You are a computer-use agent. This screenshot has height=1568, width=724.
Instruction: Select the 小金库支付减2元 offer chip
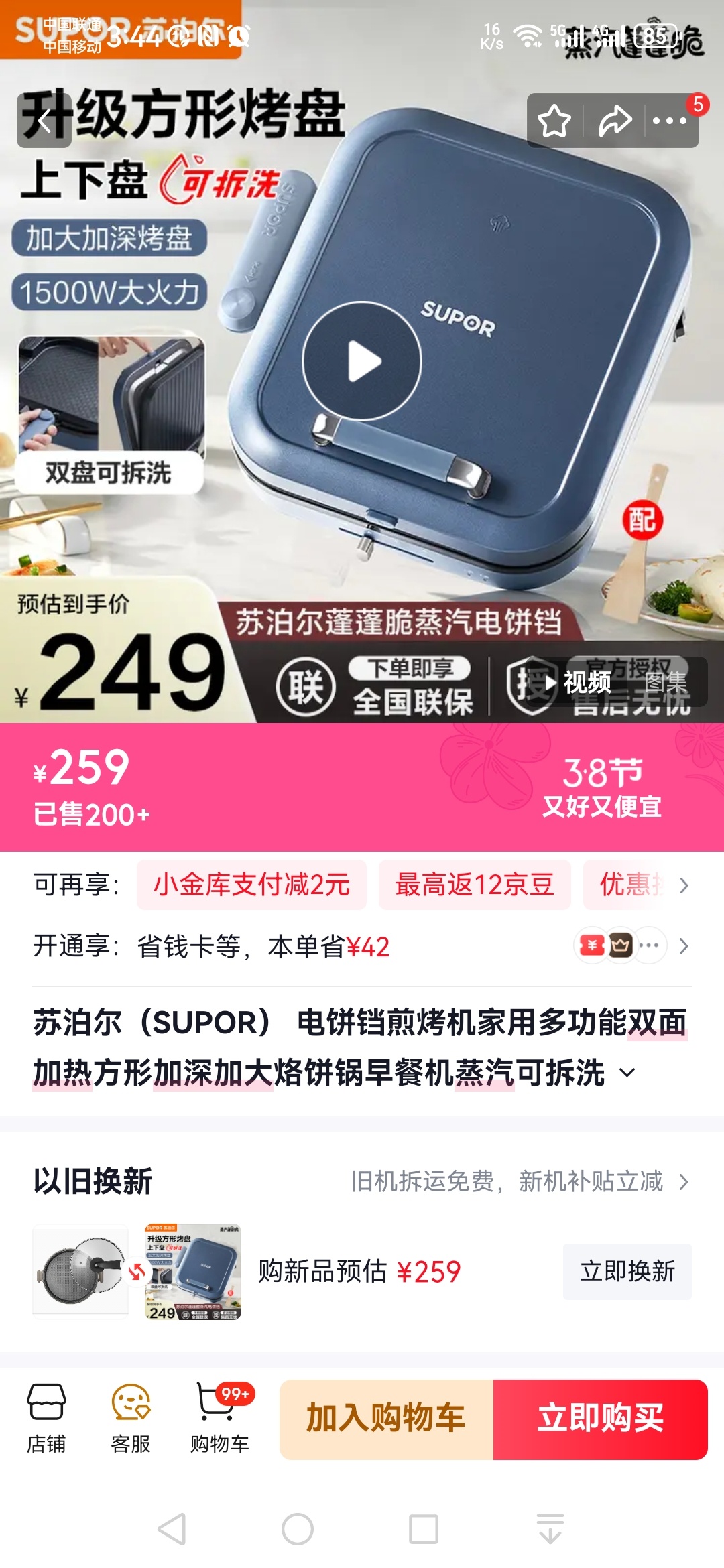click(251, 885)
